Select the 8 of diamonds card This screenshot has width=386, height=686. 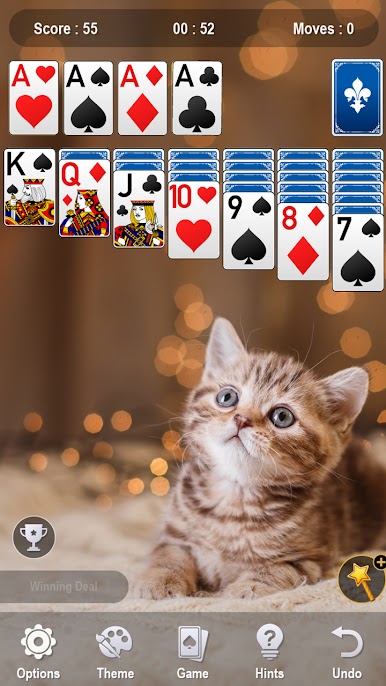(x=303, y=242)
